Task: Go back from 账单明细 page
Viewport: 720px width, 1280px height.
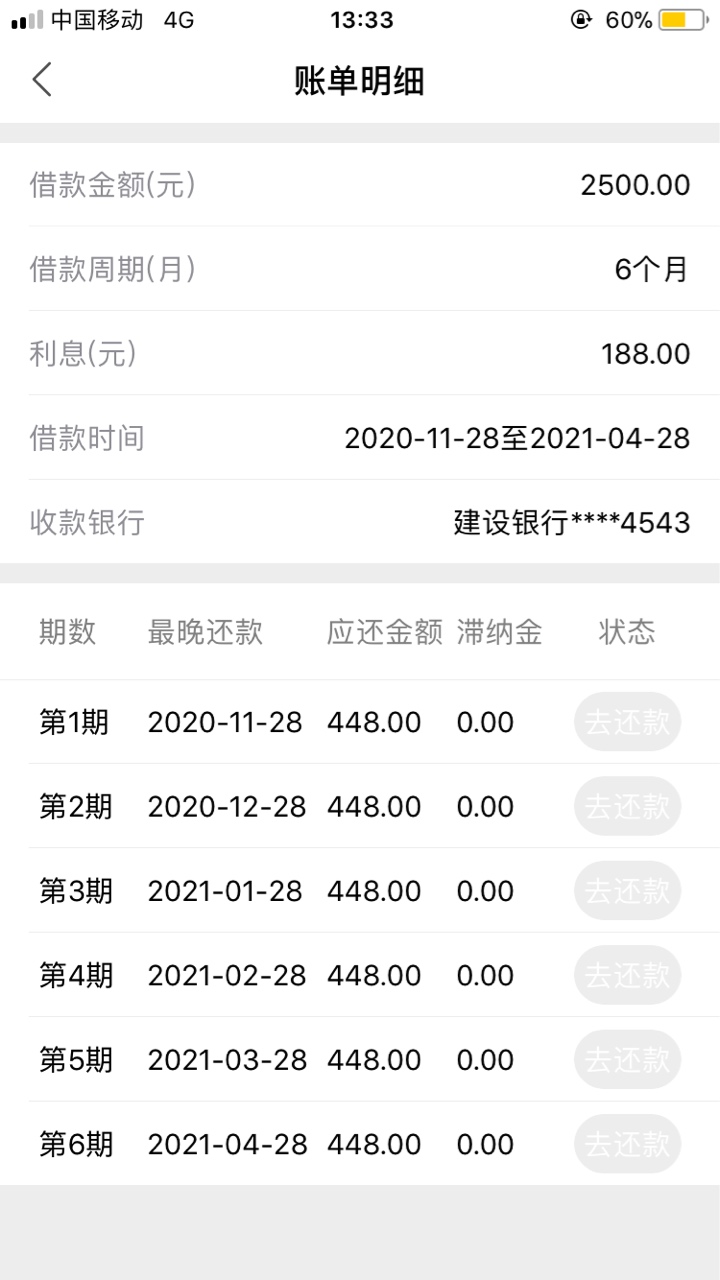Action: pos(41,79)
